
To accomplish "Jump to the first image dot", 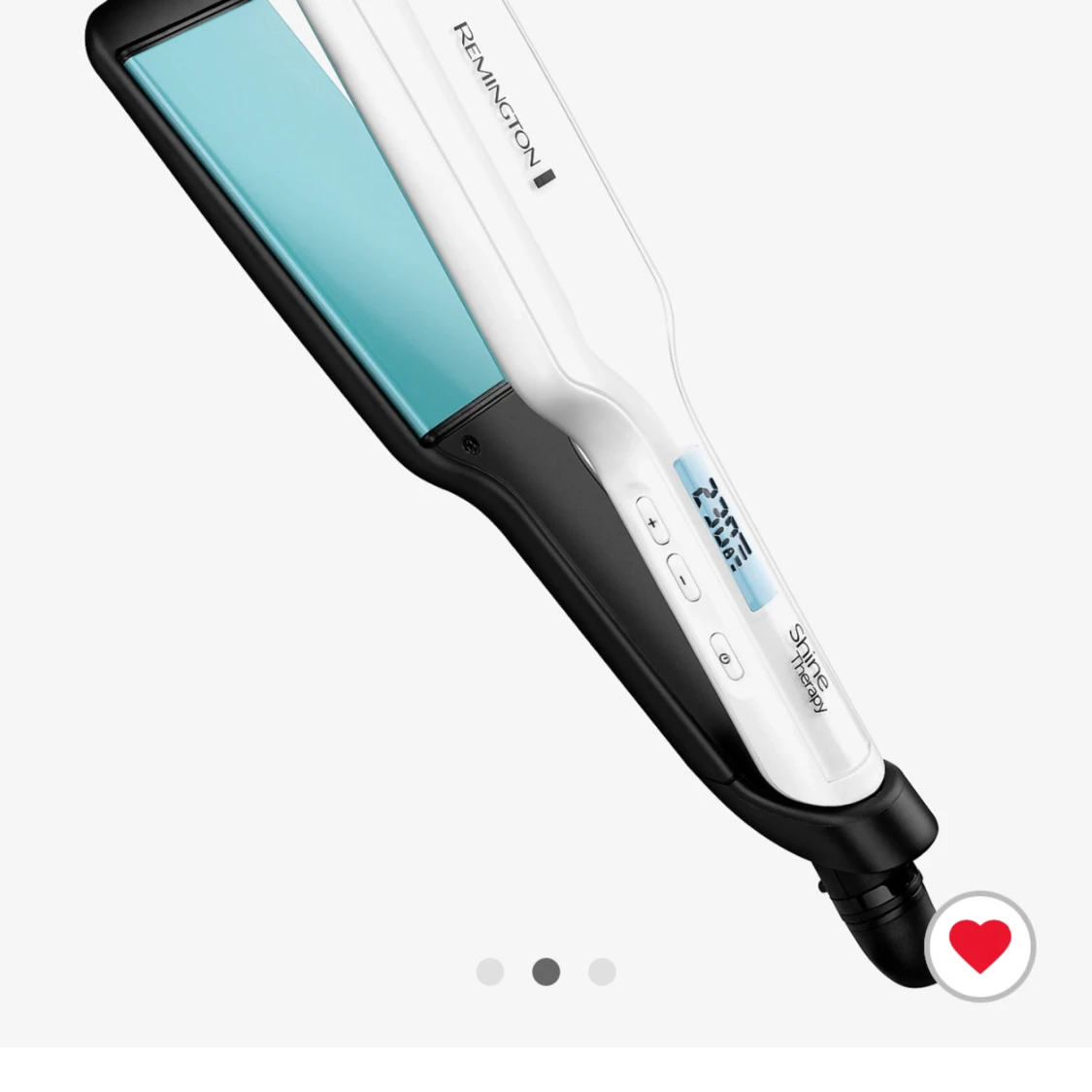I will click(490, 972).
